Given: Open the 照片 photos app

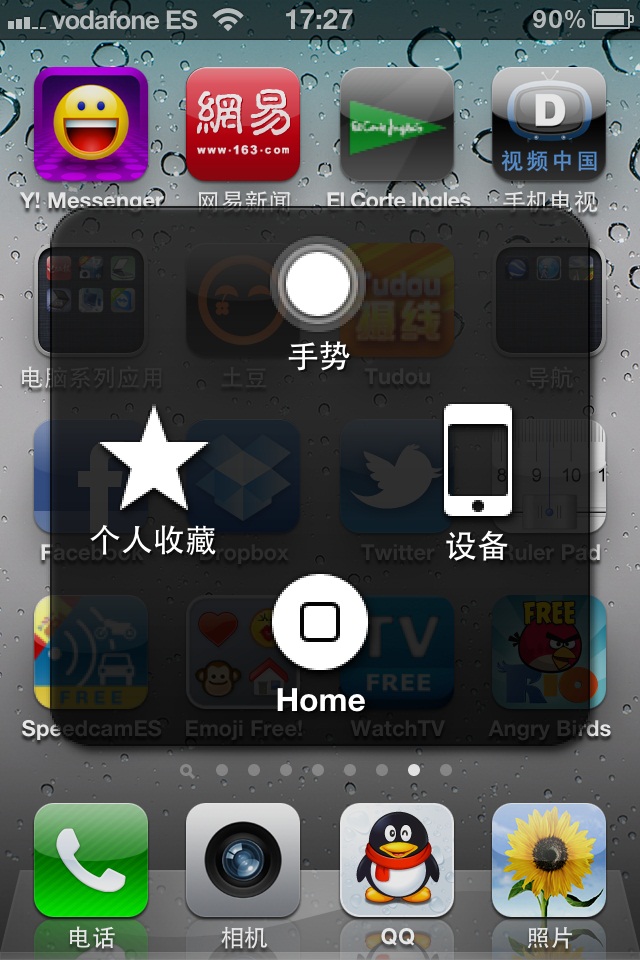Looking at the screenshot, I should 548,860.
